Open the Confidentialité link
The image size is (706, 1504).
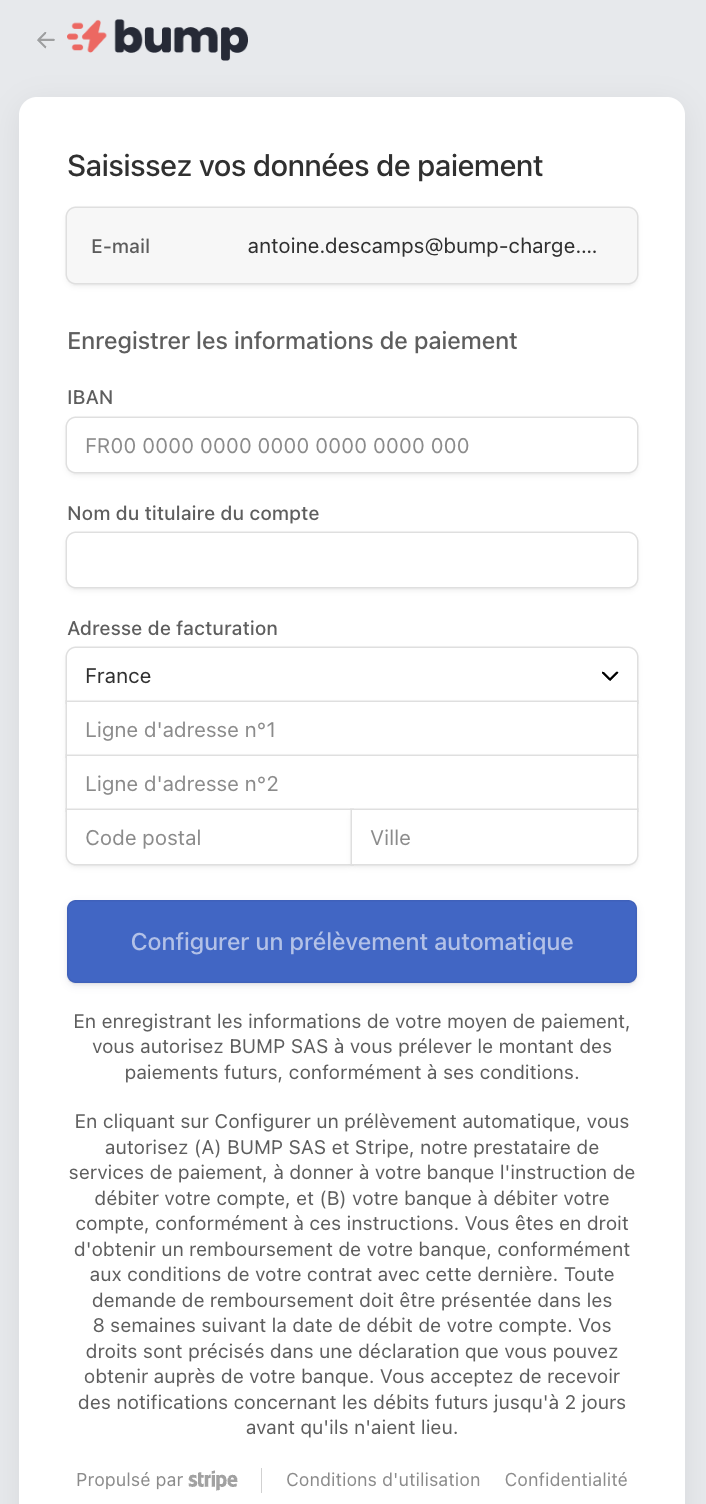pos(566,1480)
